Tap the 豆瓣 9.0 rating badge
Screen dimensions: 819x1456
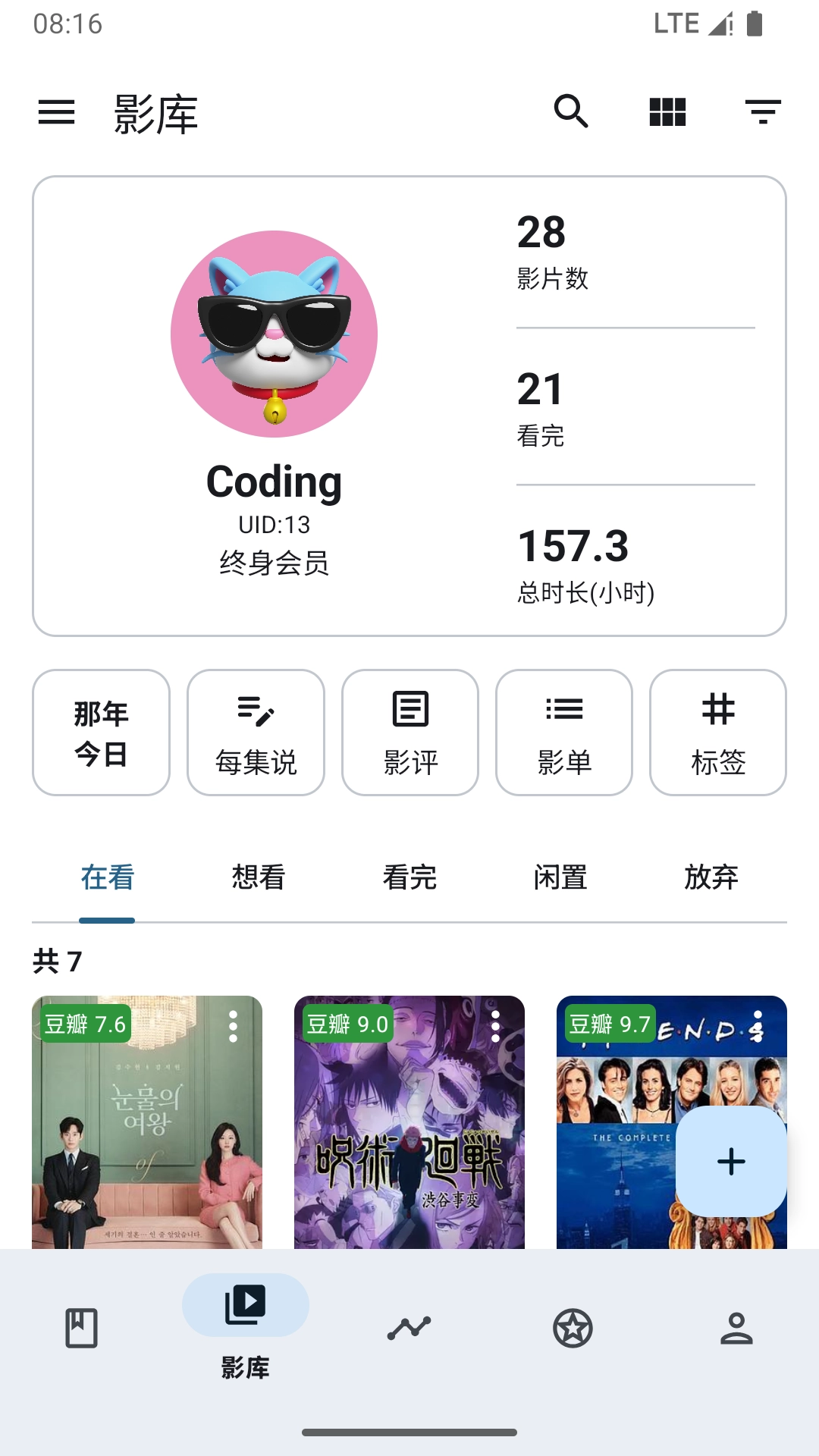tap(346, 1024)
